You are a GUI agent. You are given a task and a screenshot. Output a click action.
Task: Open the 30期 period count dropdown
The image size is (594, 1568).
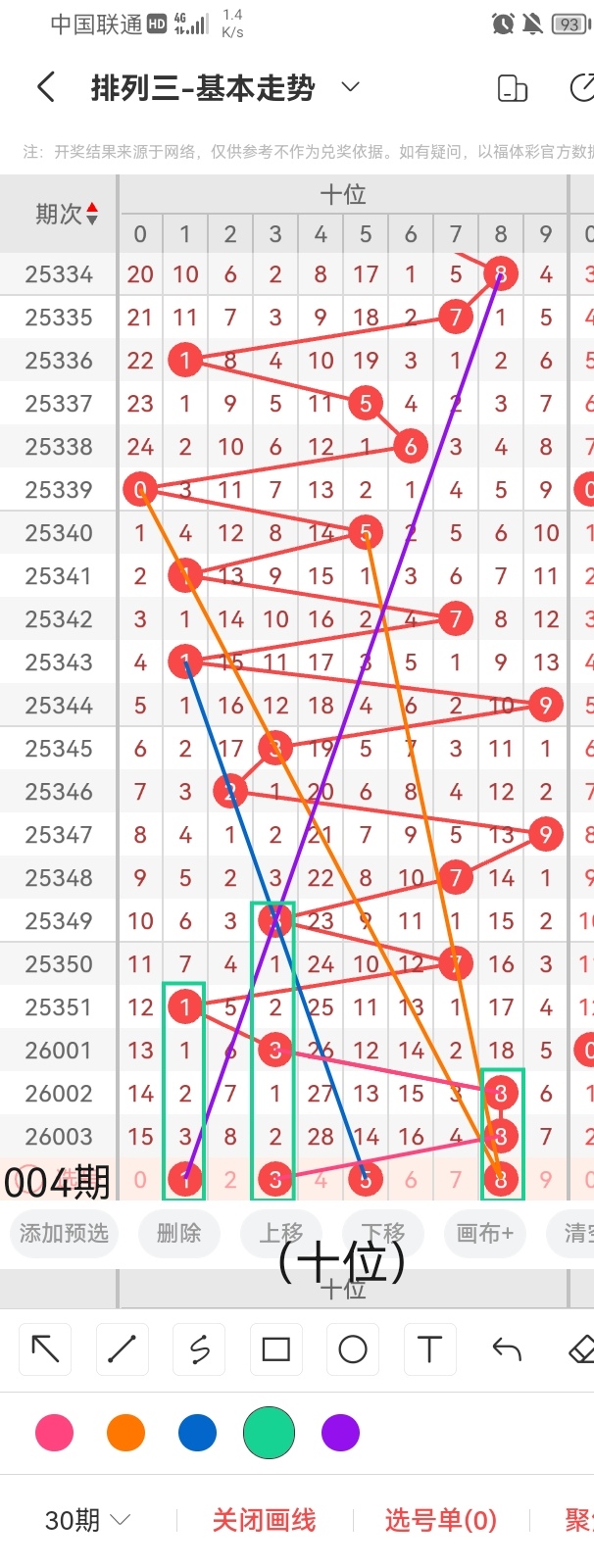click(x=87, y=1520)
